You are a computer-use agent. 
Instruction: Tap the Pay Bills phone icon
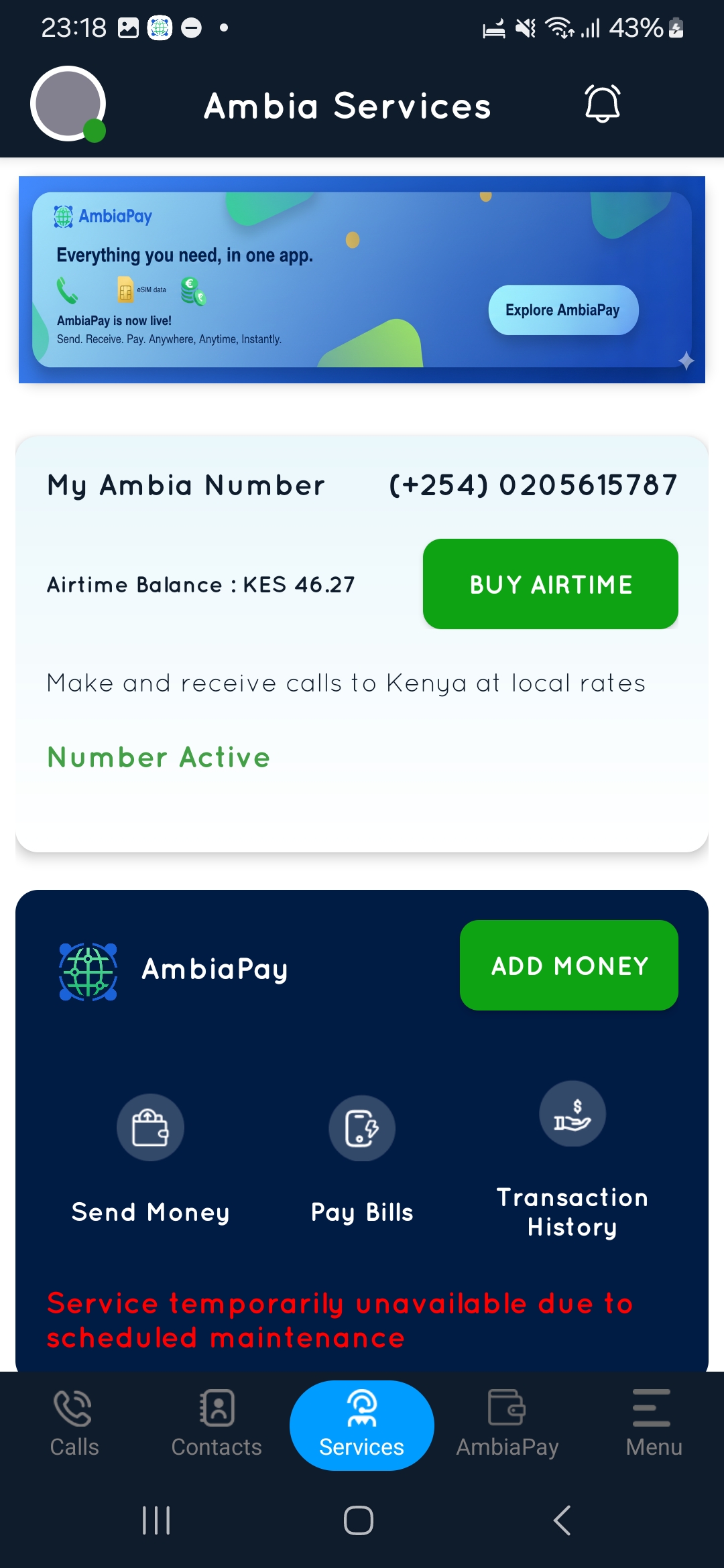coord(361,1127)
